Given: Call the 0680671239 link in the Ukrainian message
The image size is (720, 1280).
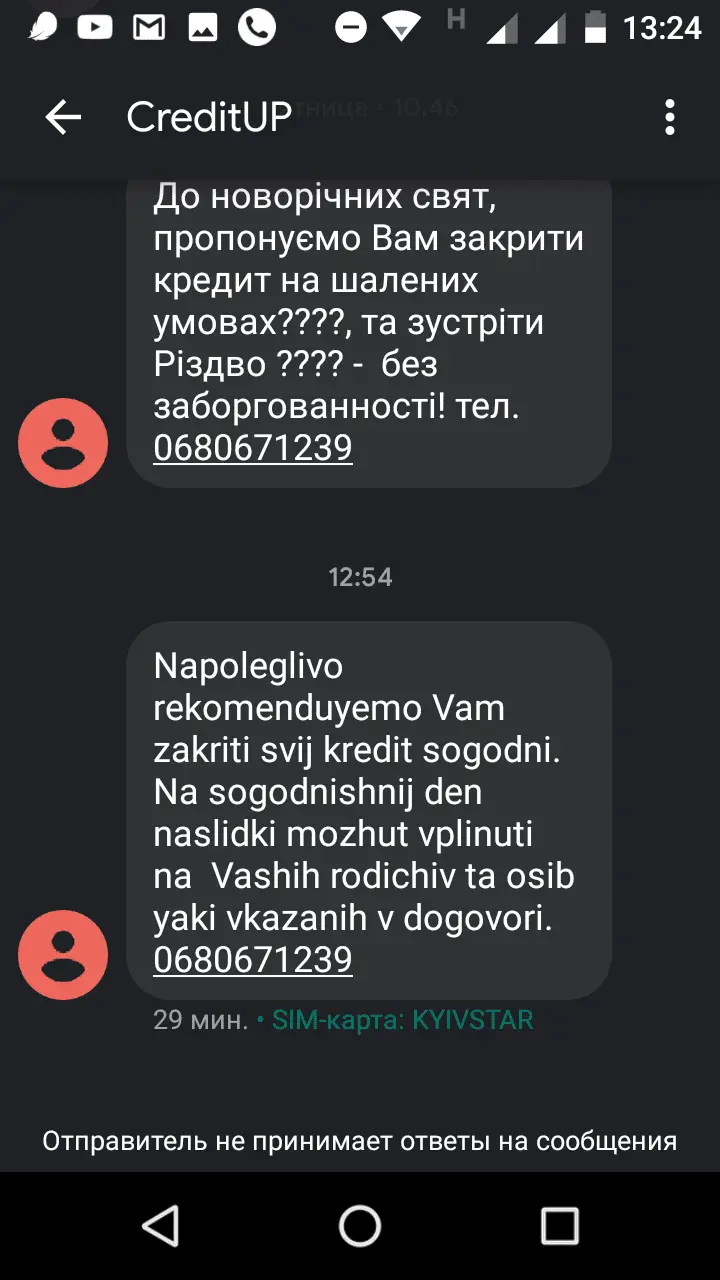Looking at the screenshot, I should [253, 448].
